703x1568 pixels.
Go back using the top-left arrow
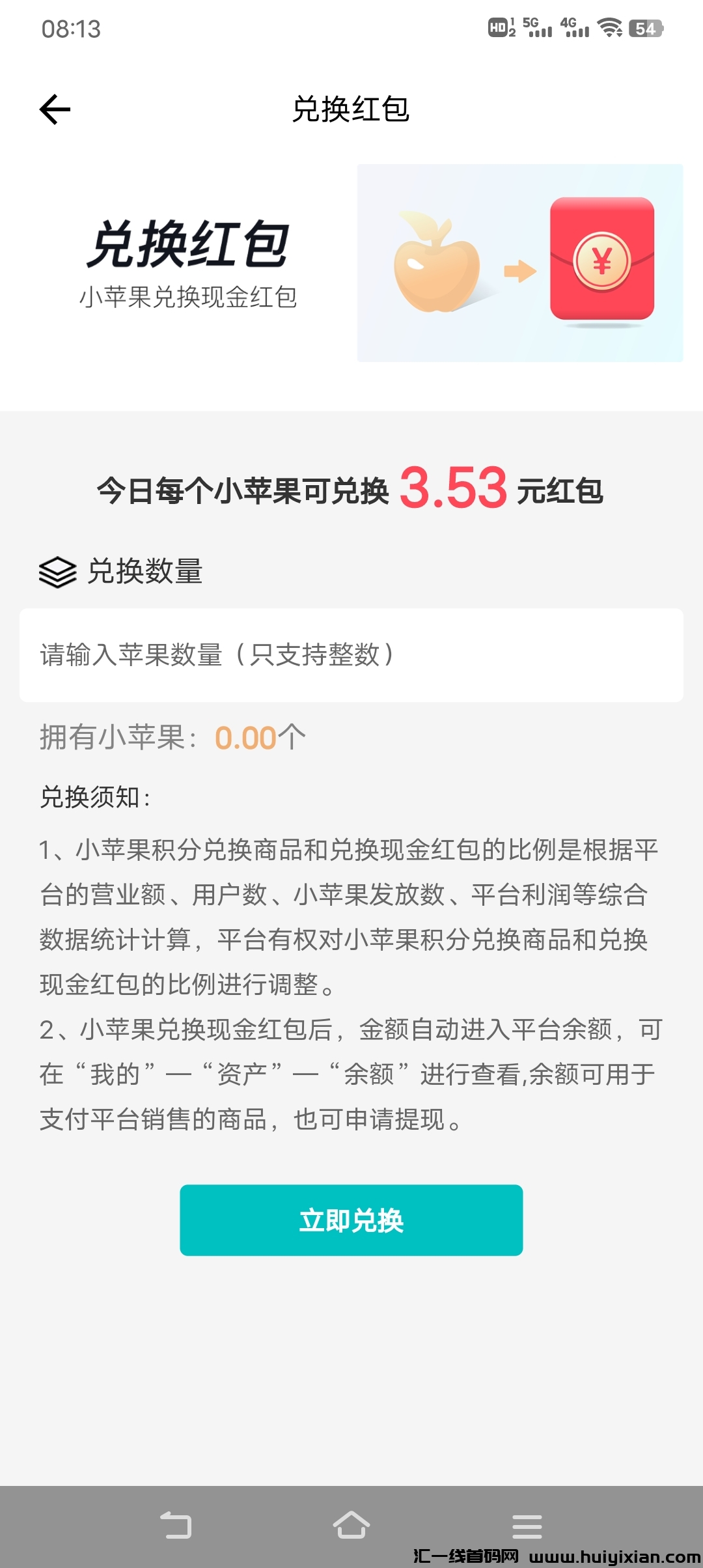tap(55, 109)
